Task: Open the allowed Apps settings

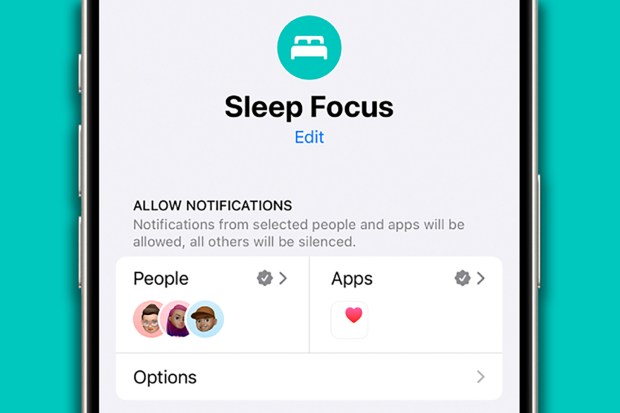Action: click(x=407, y=279)
